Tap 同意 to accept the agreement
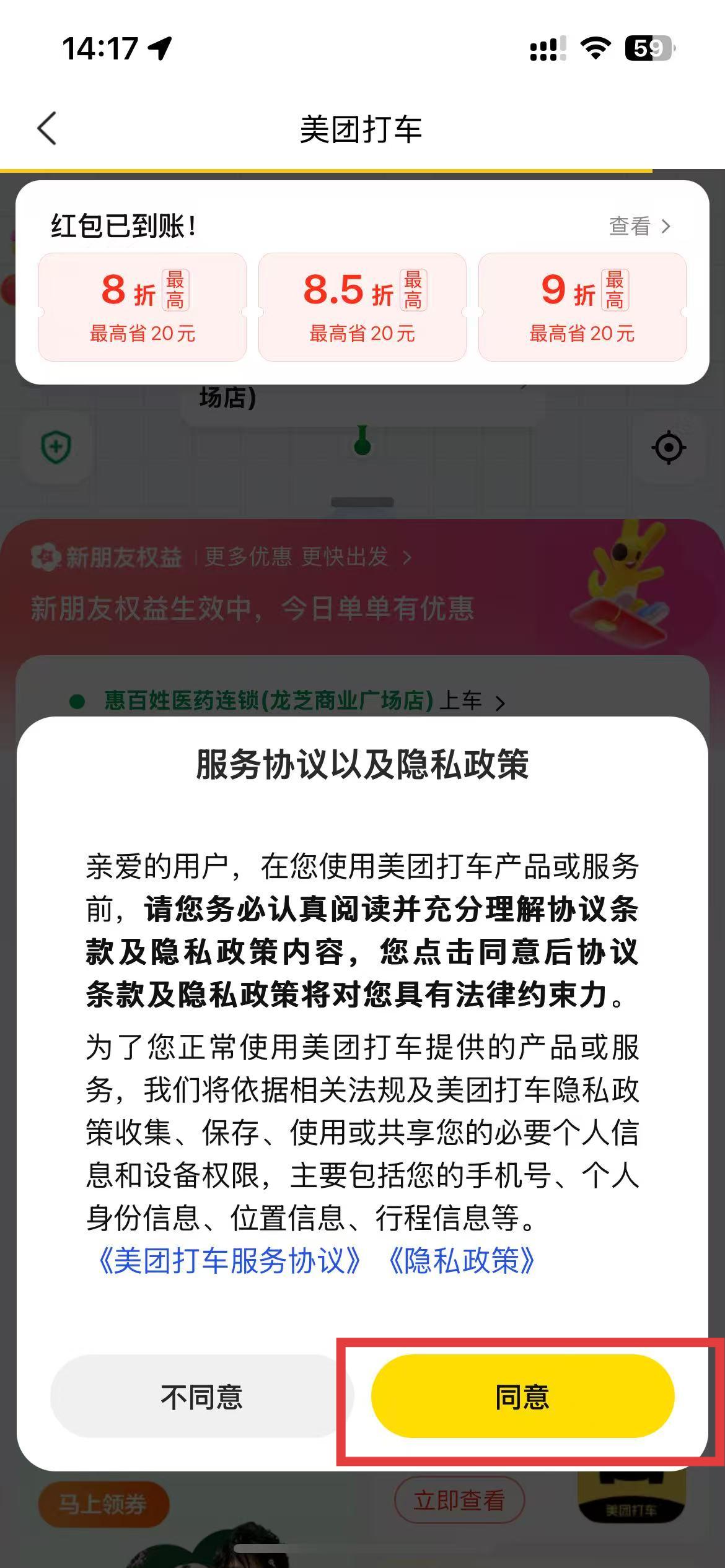 click(522, 1396)
